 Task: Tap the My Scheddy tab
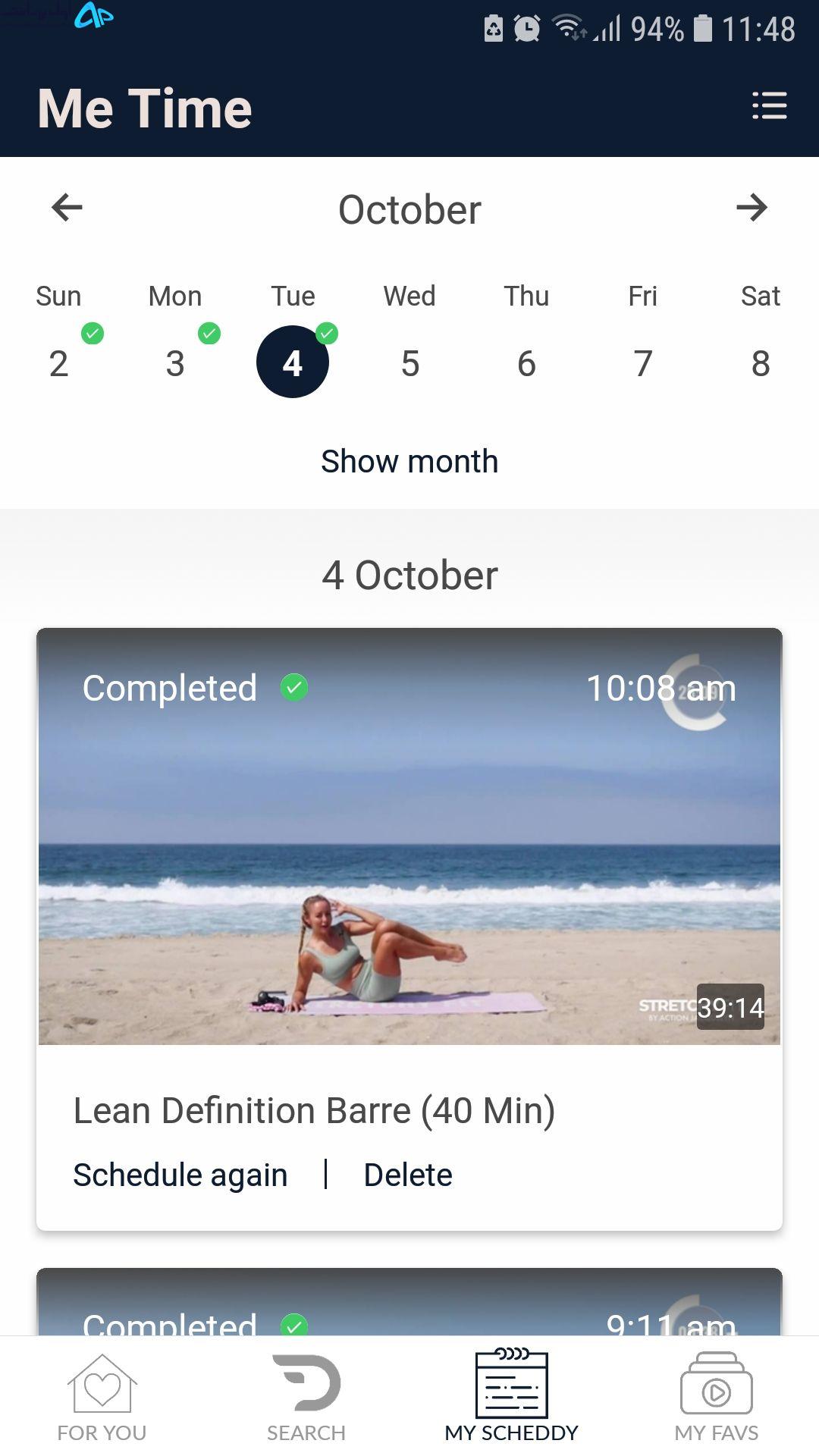point(512,1397)
